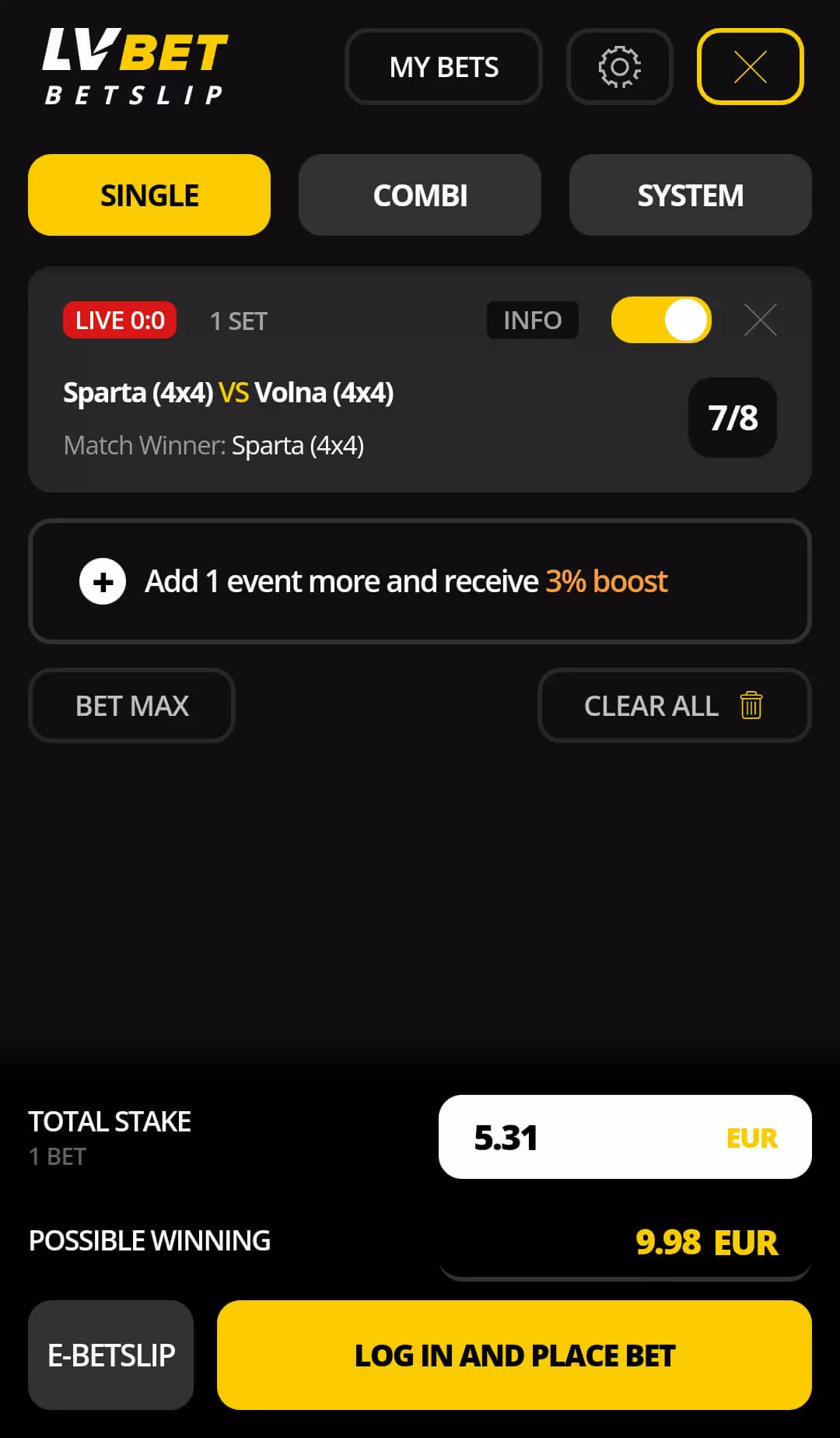The height and width of the screenshot is (1438, 840).
Task: Close the betslip
Action: coord(750,67)
